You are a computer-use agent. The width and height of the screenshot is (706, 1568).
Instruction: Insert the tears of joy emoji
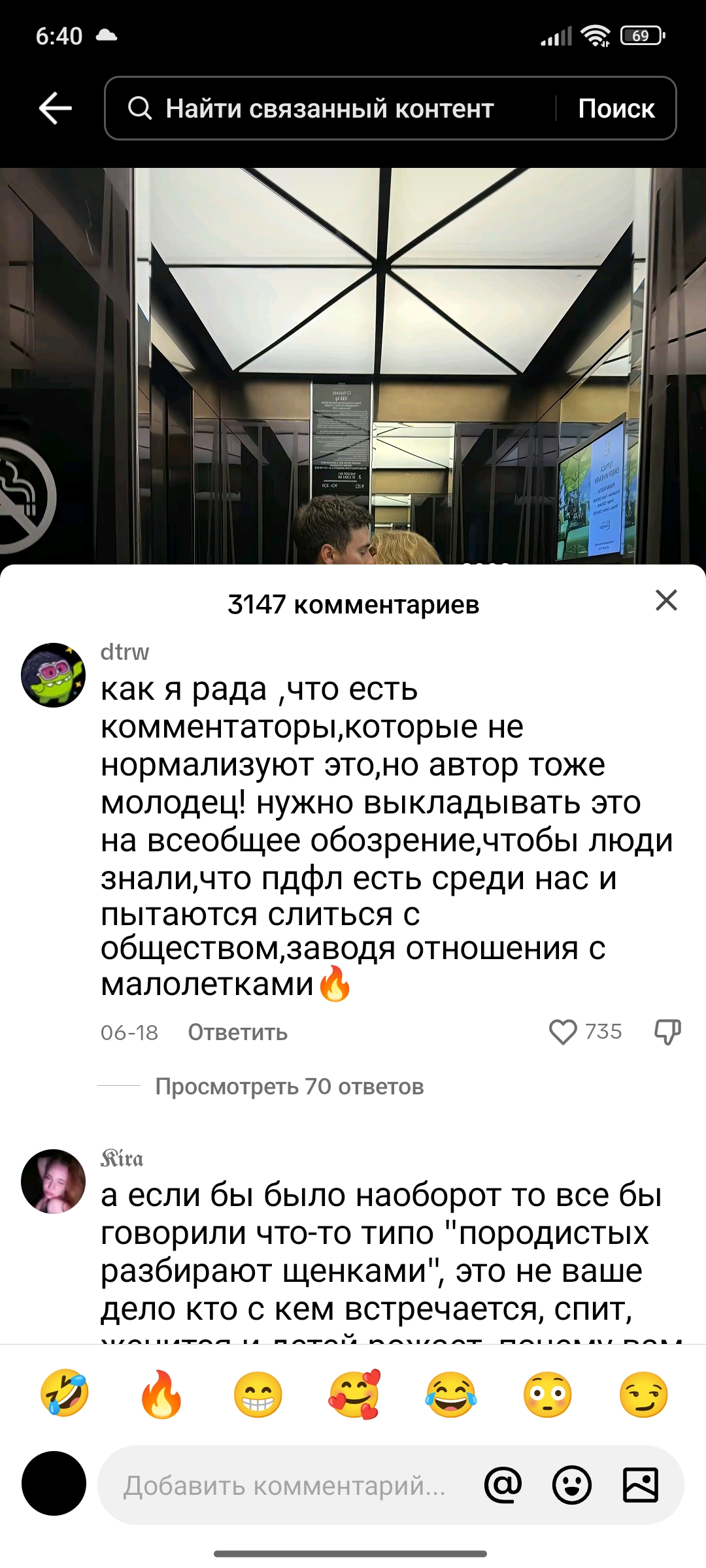[x=451, y=1394]
